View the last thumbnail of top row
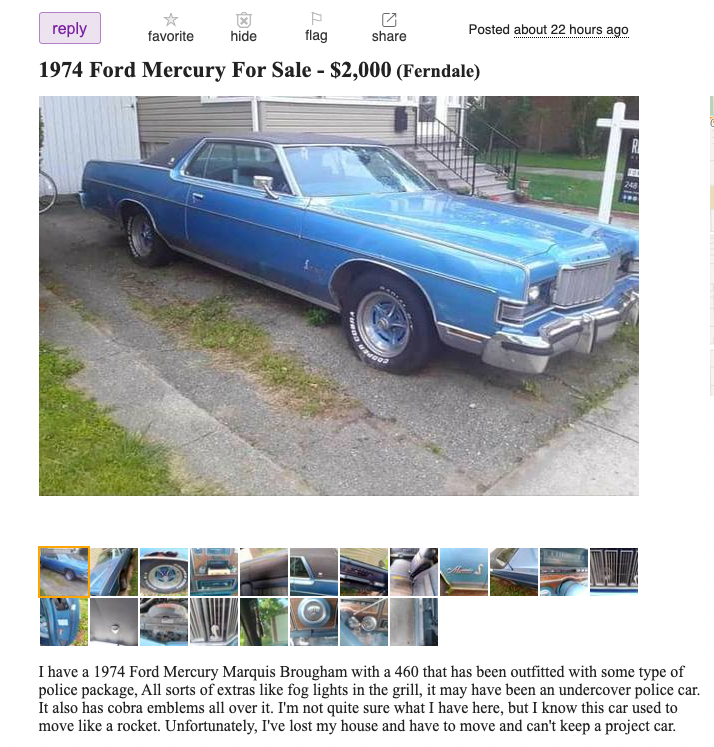 tap(614, 572)
